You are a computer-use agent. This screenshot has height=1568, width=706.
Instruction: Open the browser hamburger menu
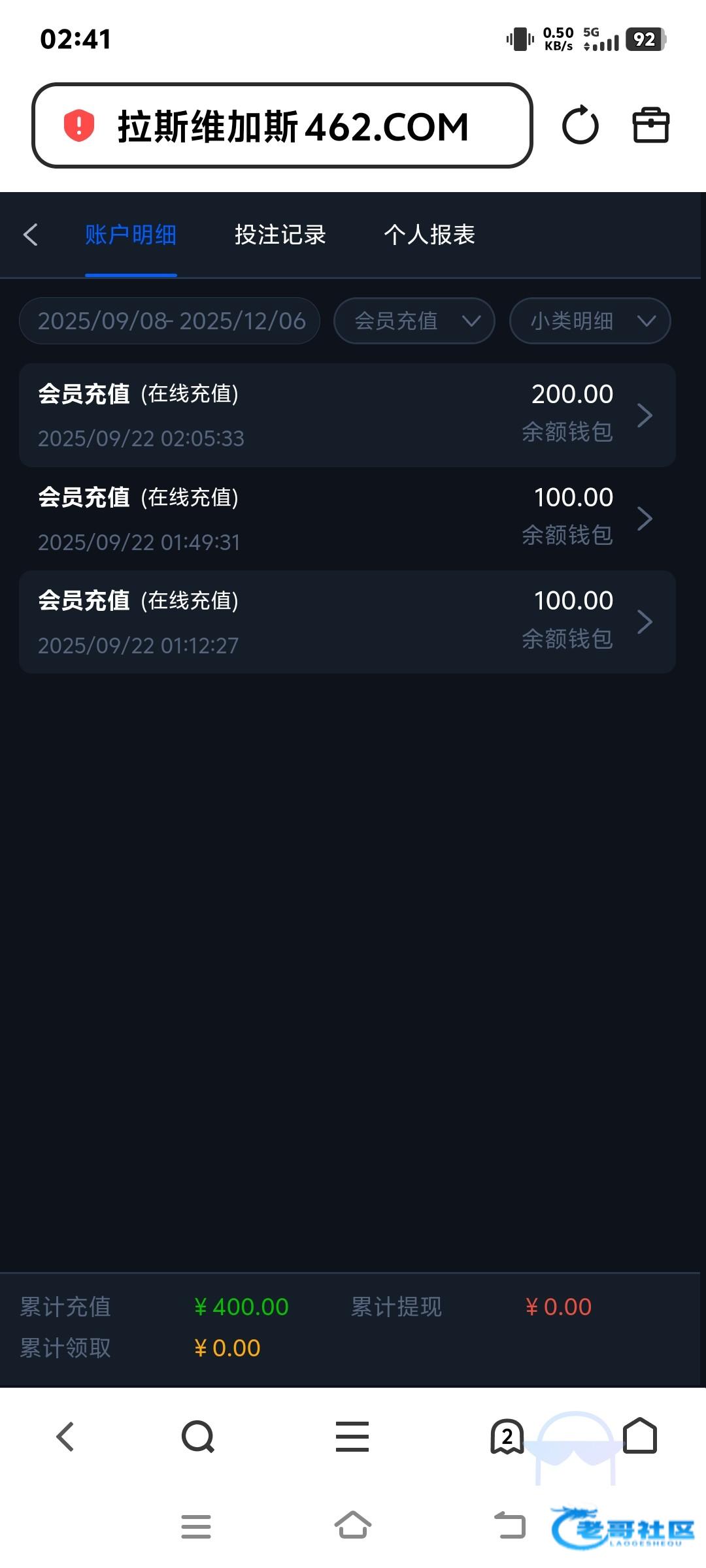352,1437
